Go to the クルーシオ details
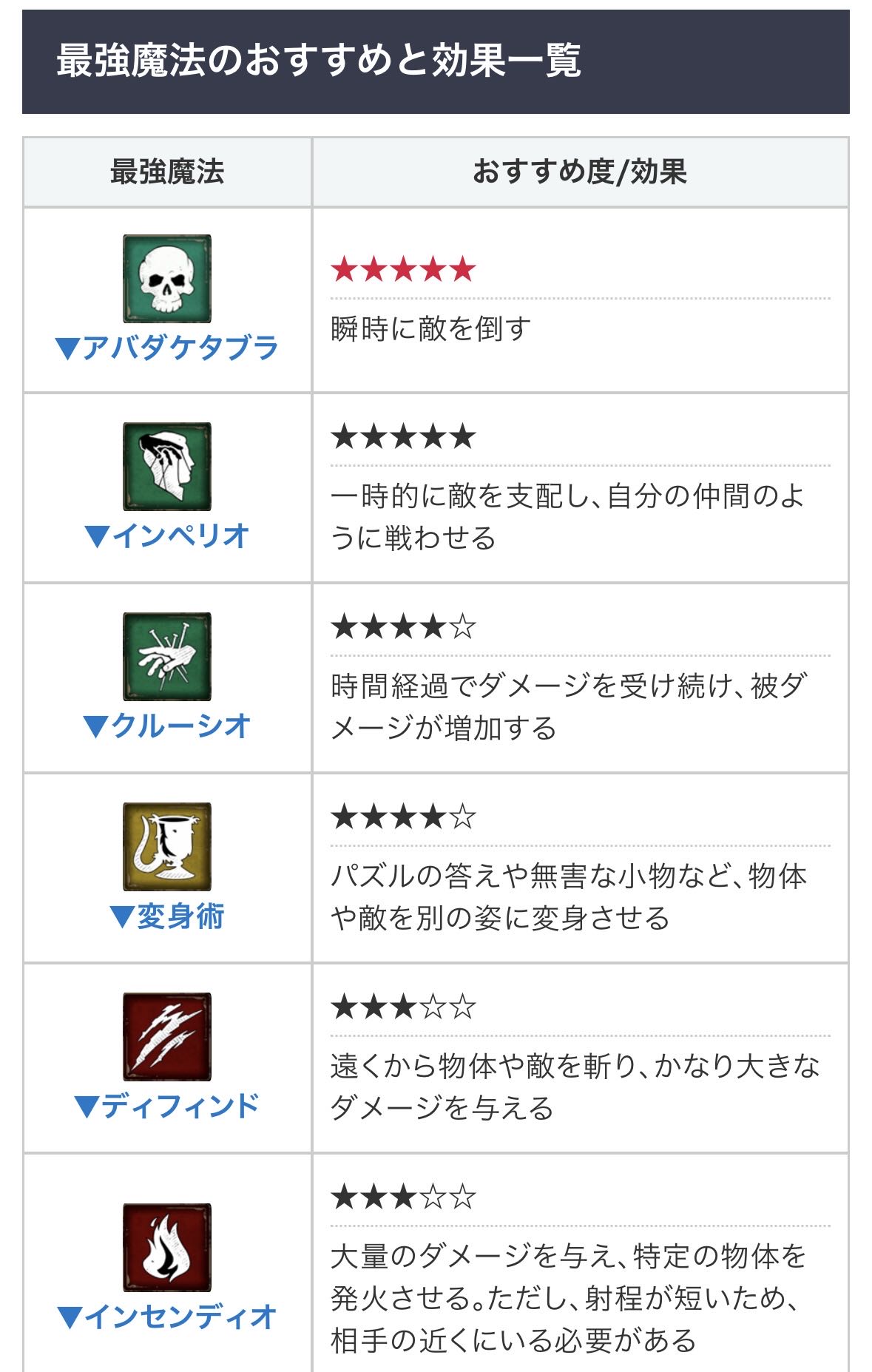Screen dimensions: 872x1372 (167, 726)
